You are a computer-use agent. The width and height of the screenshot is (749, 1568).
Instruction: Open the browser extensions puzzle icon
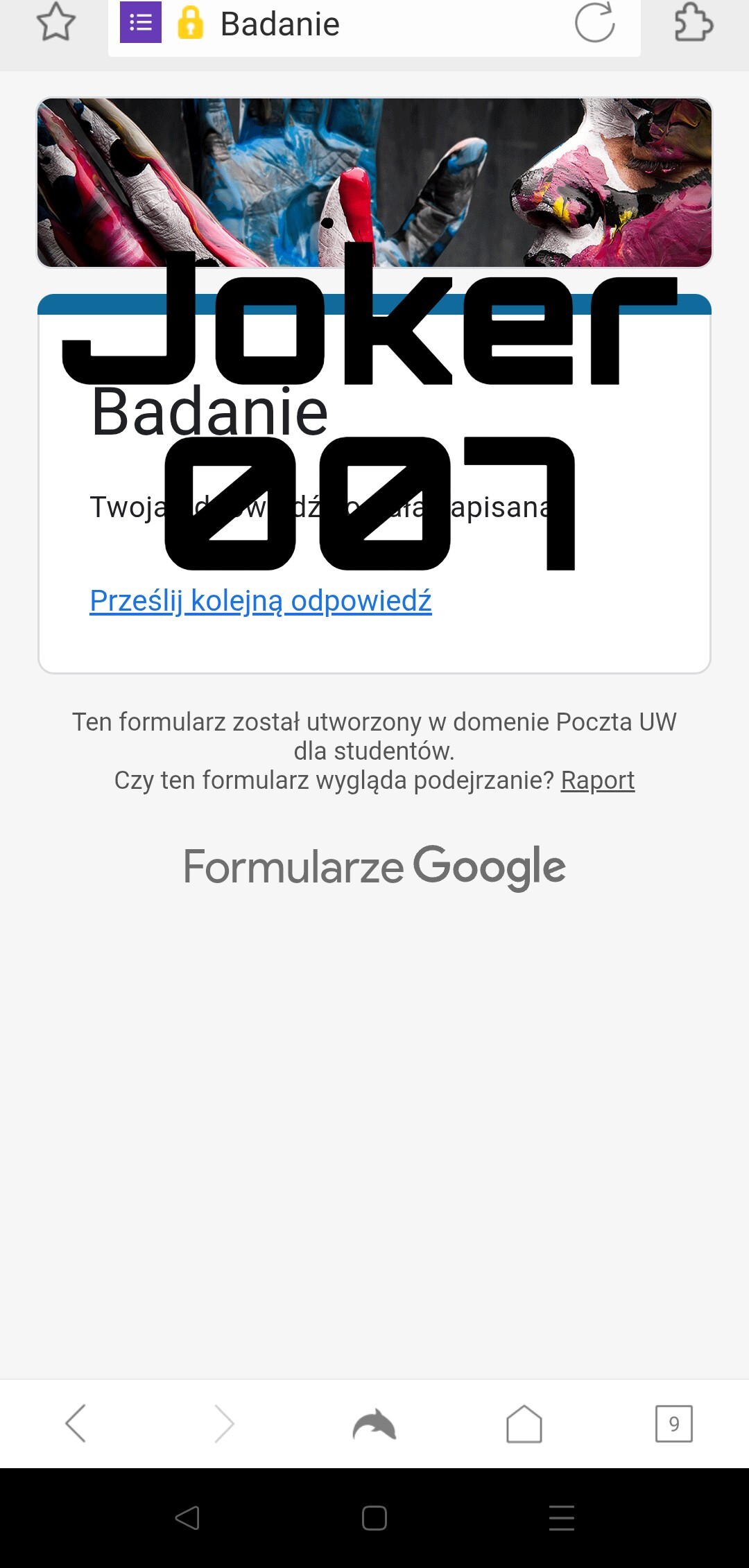pyautogui.click(x=693, y=23)
